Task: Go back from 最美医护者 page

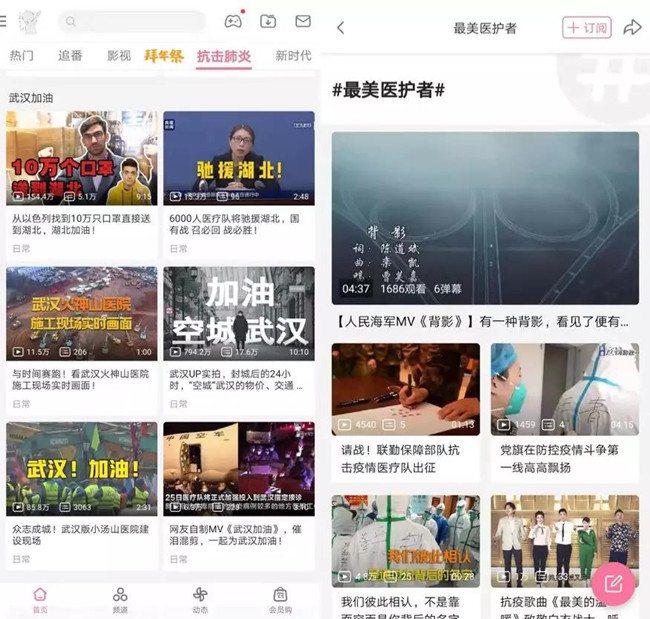Action: tap(341, 28)
